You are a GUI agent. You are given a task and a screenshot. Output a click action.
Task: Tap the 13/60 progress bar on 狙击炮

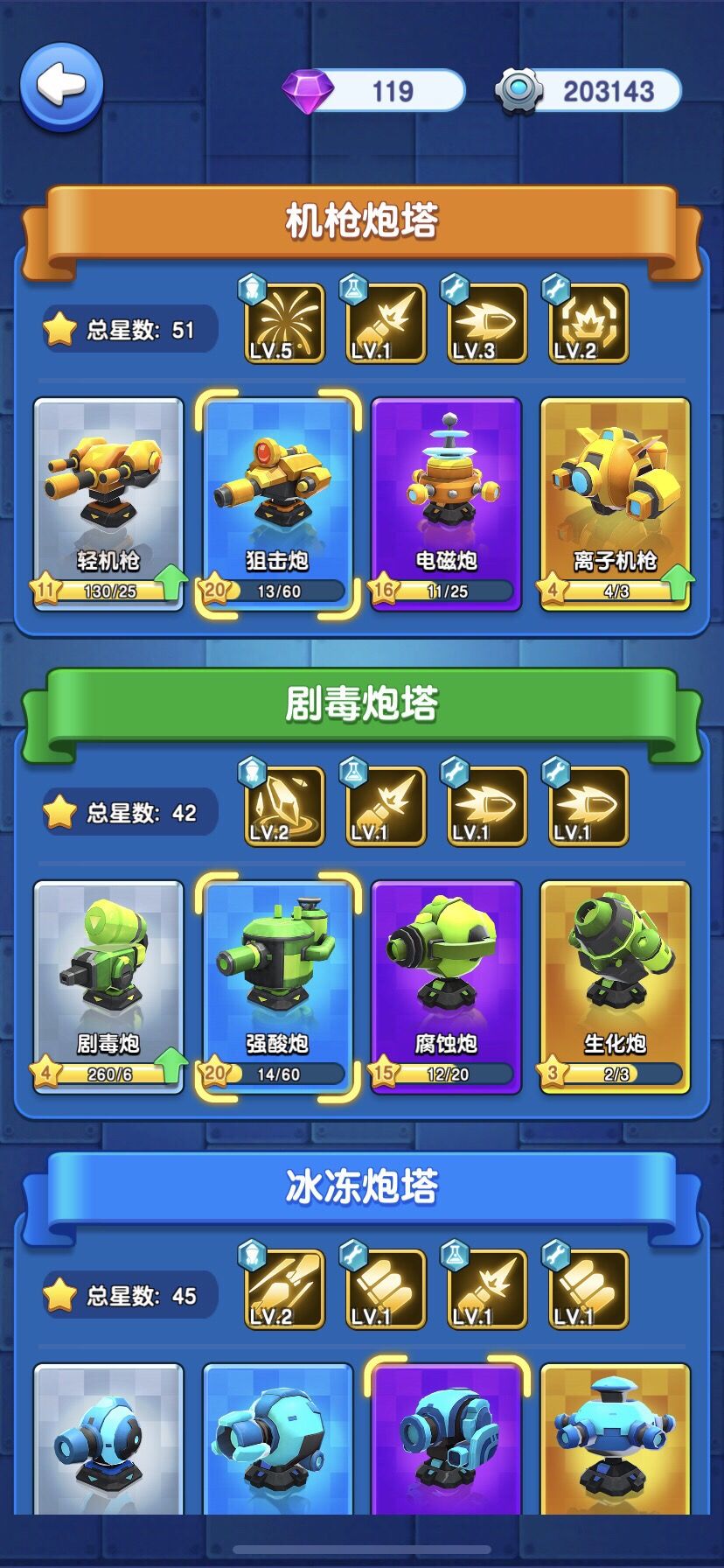pos(280,592)
